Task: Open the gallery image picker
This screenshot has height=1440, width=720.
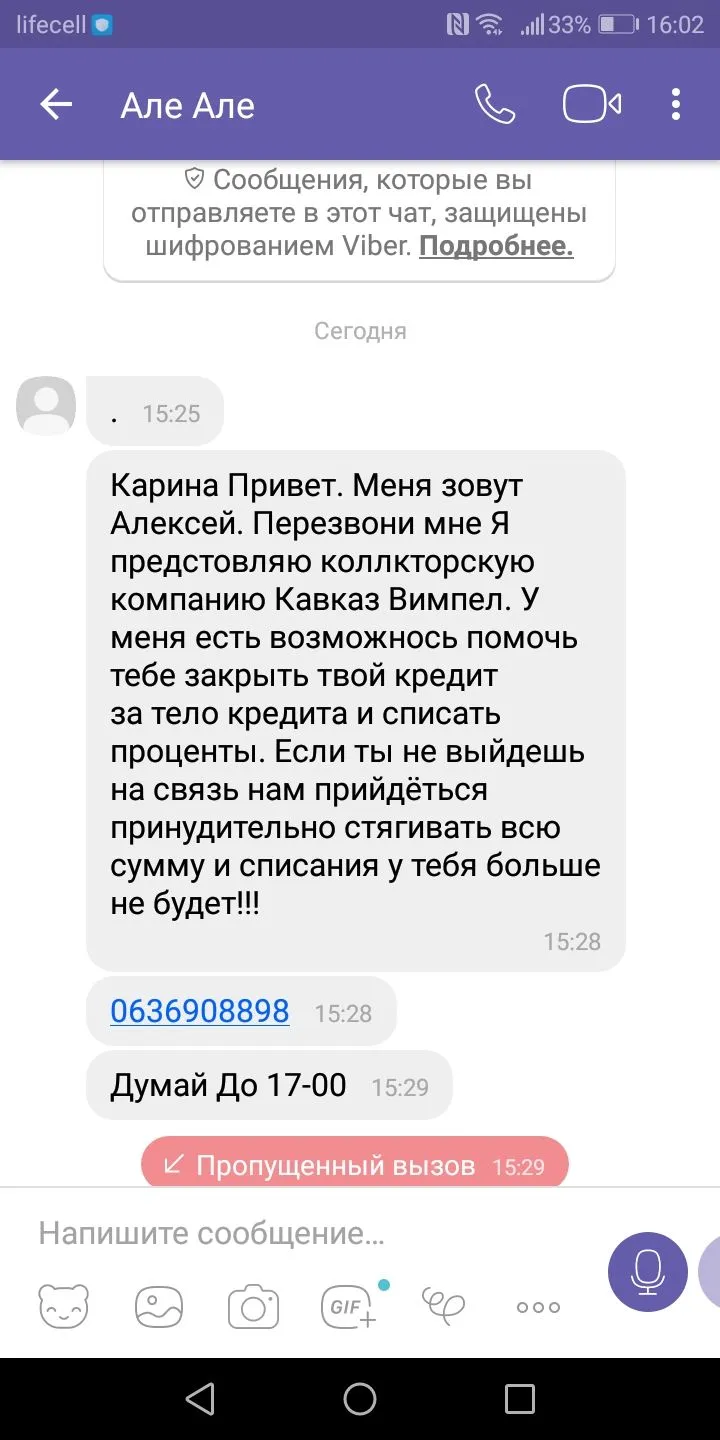Action: pos(159,1306)
